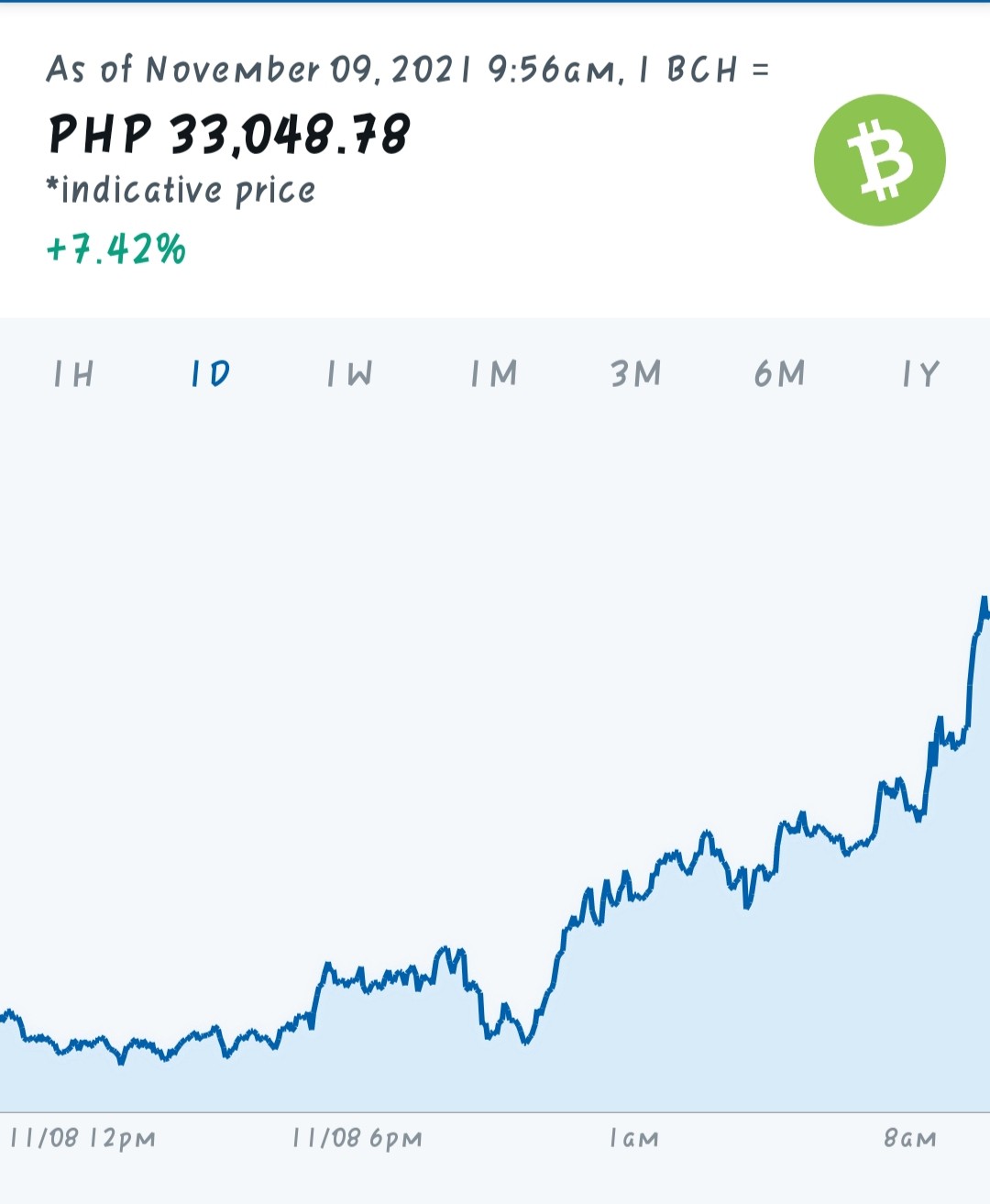The height and width of the screenshot is (1204, 990).
Task: Show the 1W price chart
Action: coord(350,373)
